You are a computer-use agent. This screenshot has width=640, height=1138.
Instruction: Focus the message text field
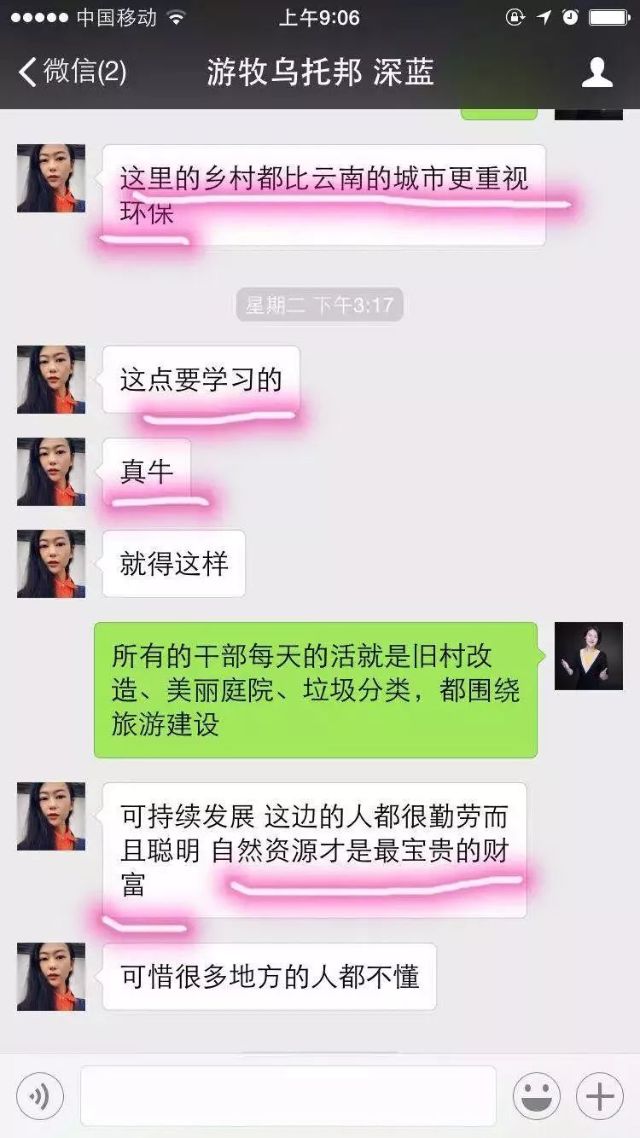point(288,1097)
